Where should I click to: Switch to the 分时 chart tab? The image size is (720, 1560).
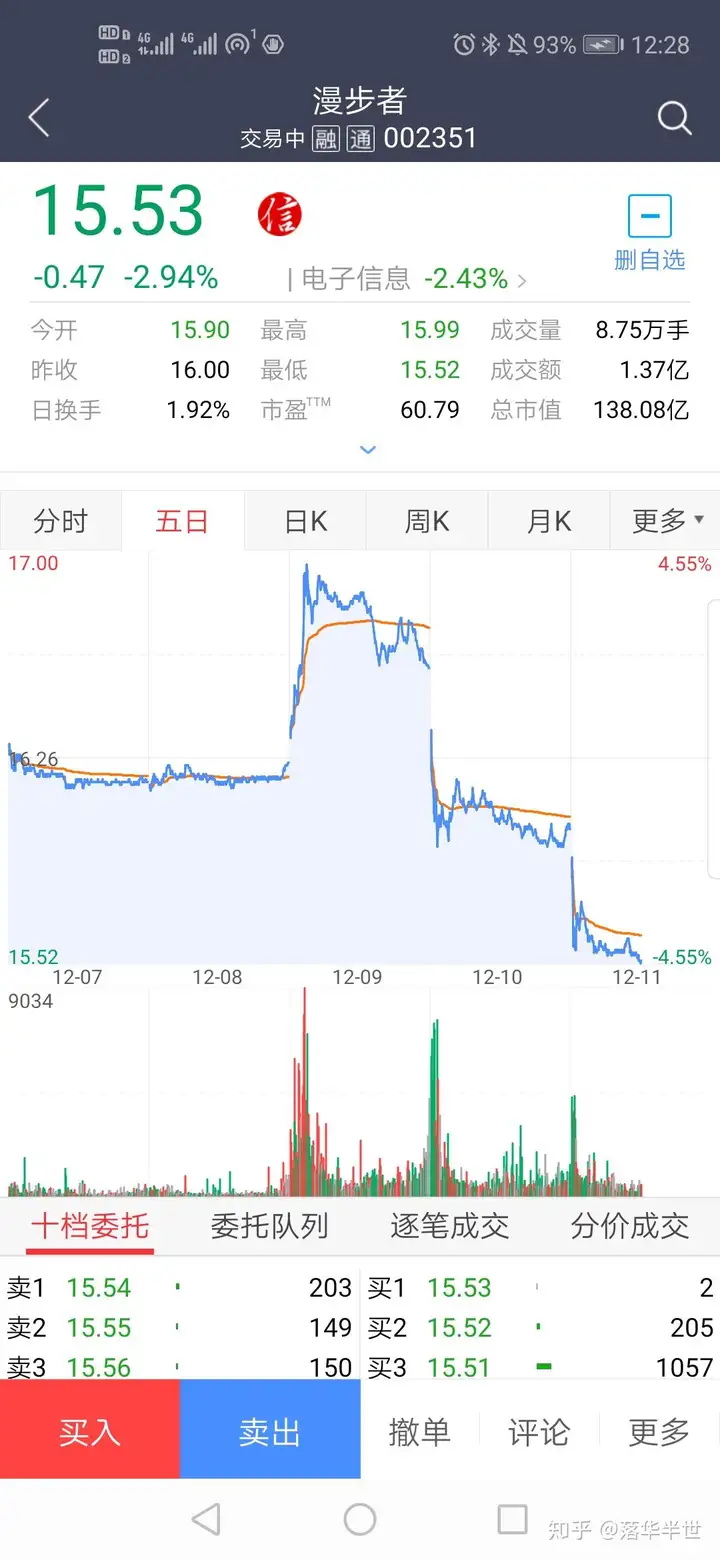pyautogui.click(x=60, y=521)
